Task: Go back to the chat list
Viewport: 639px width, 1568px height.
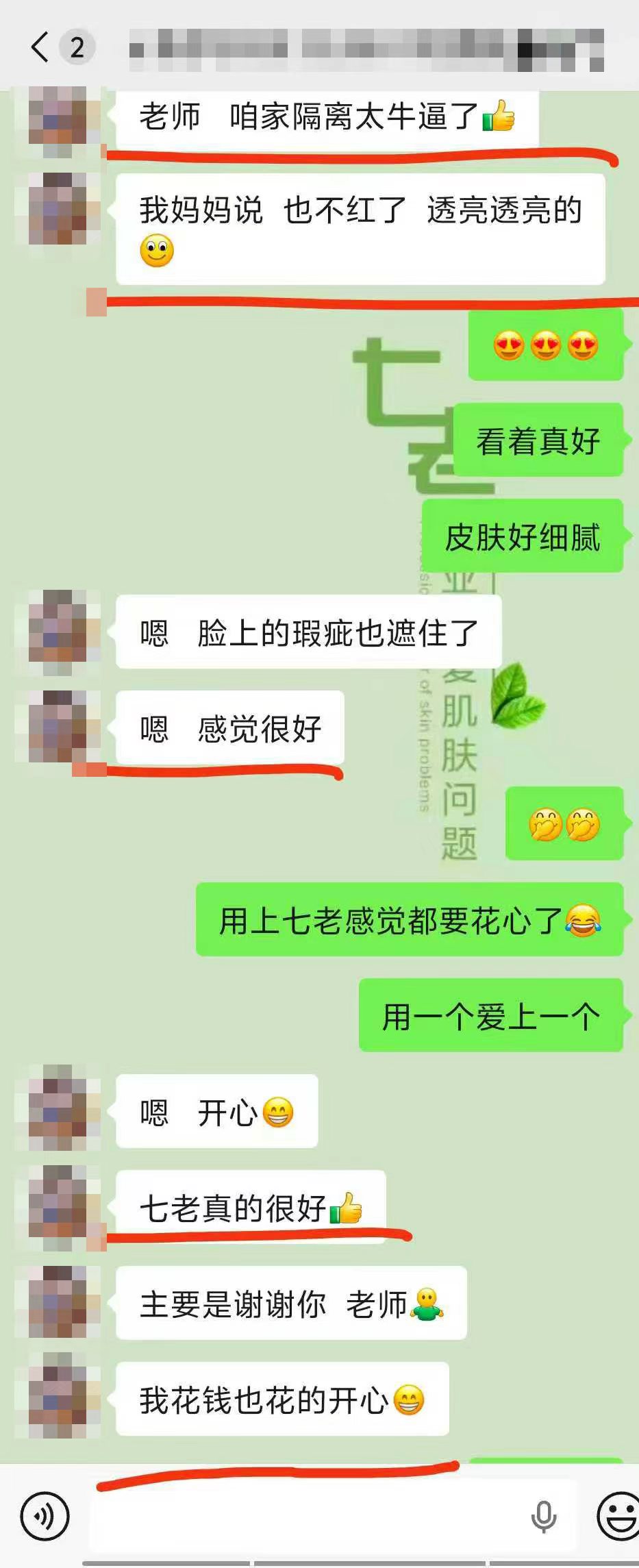Action: pyautogui.click(x=41, y=48)
